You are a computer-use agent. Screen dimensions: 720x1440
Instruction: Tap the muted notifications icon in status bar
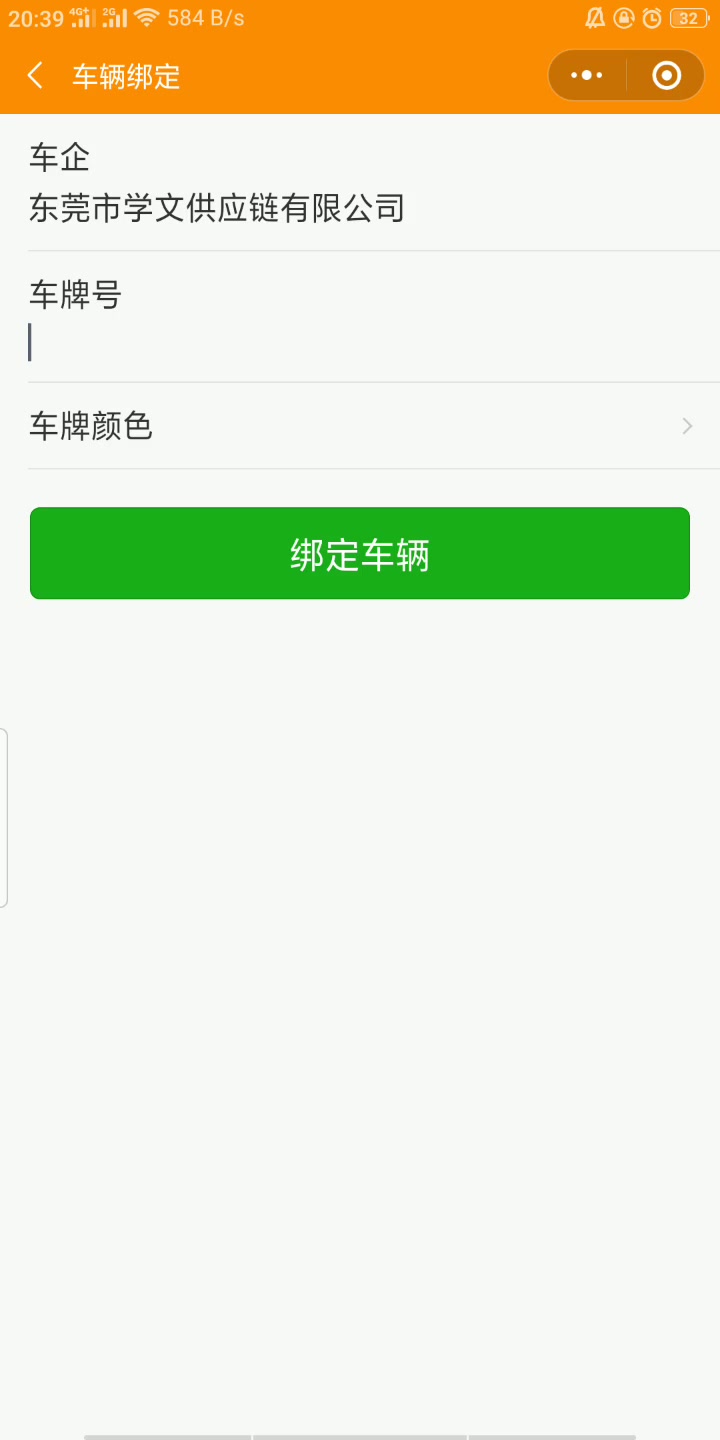click(595, 17)
